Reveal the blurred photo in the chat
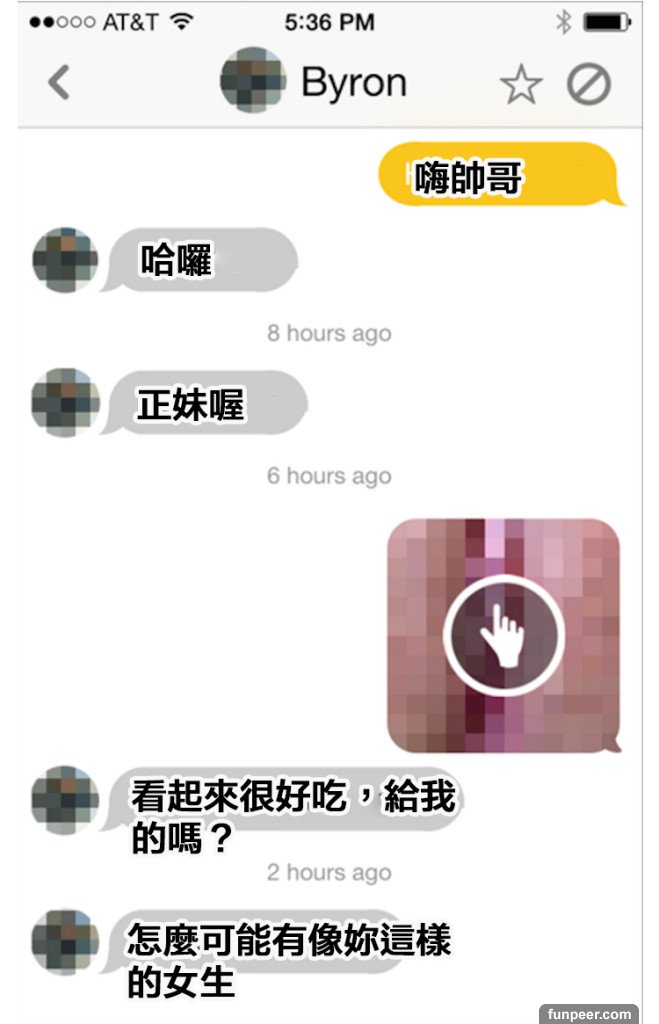The height and width of the screenshot is (1024, 659). pos(504,635)
